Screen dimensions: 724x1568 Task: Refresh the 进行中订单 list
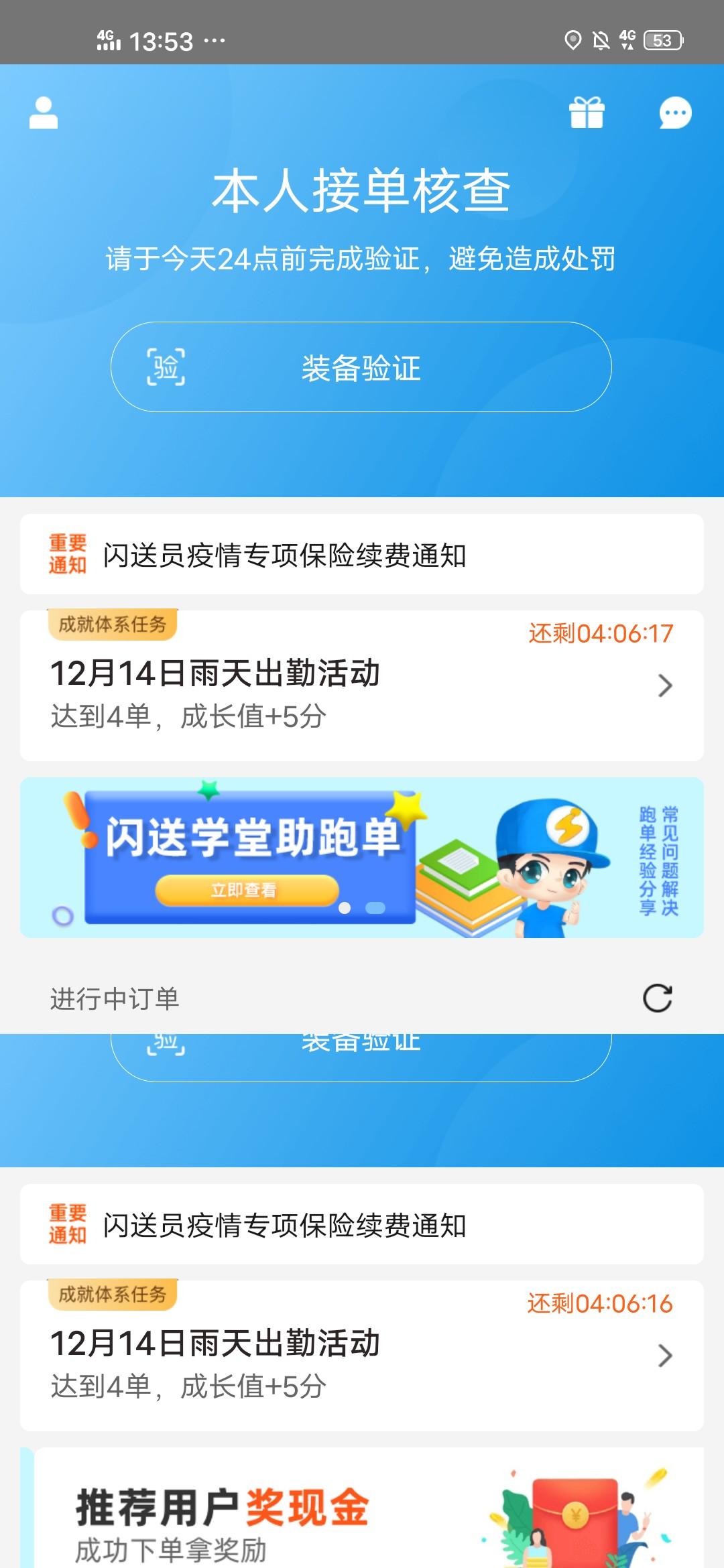click(x=657, y=998)
